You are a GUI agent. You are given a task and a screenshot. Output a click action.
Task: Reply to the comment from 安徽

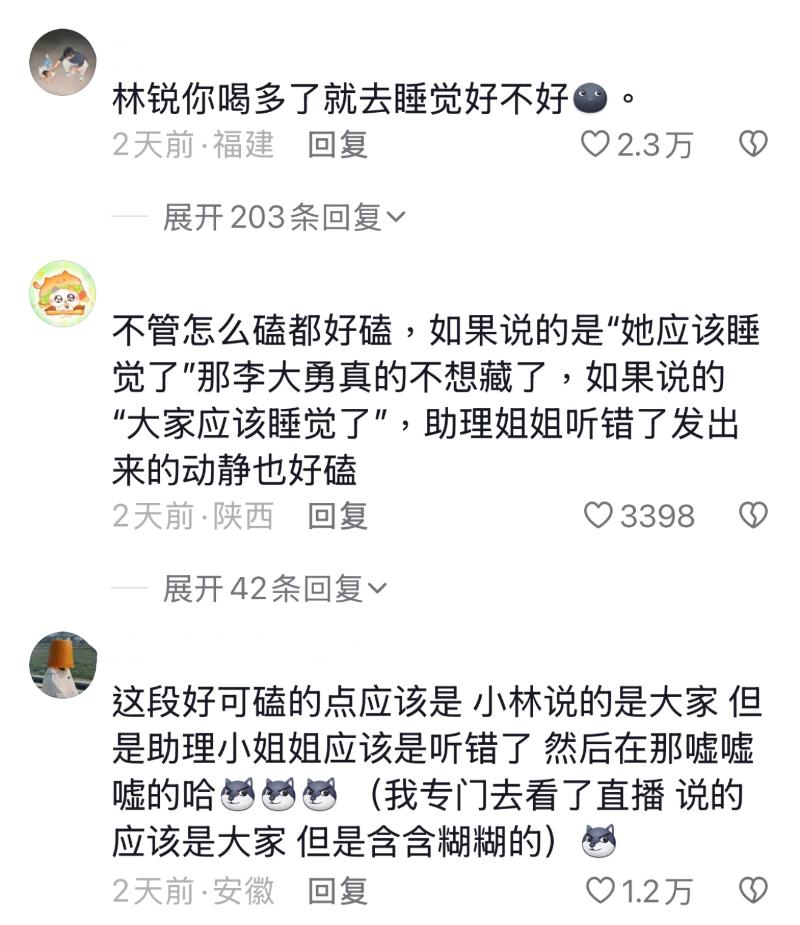(337, 890)
